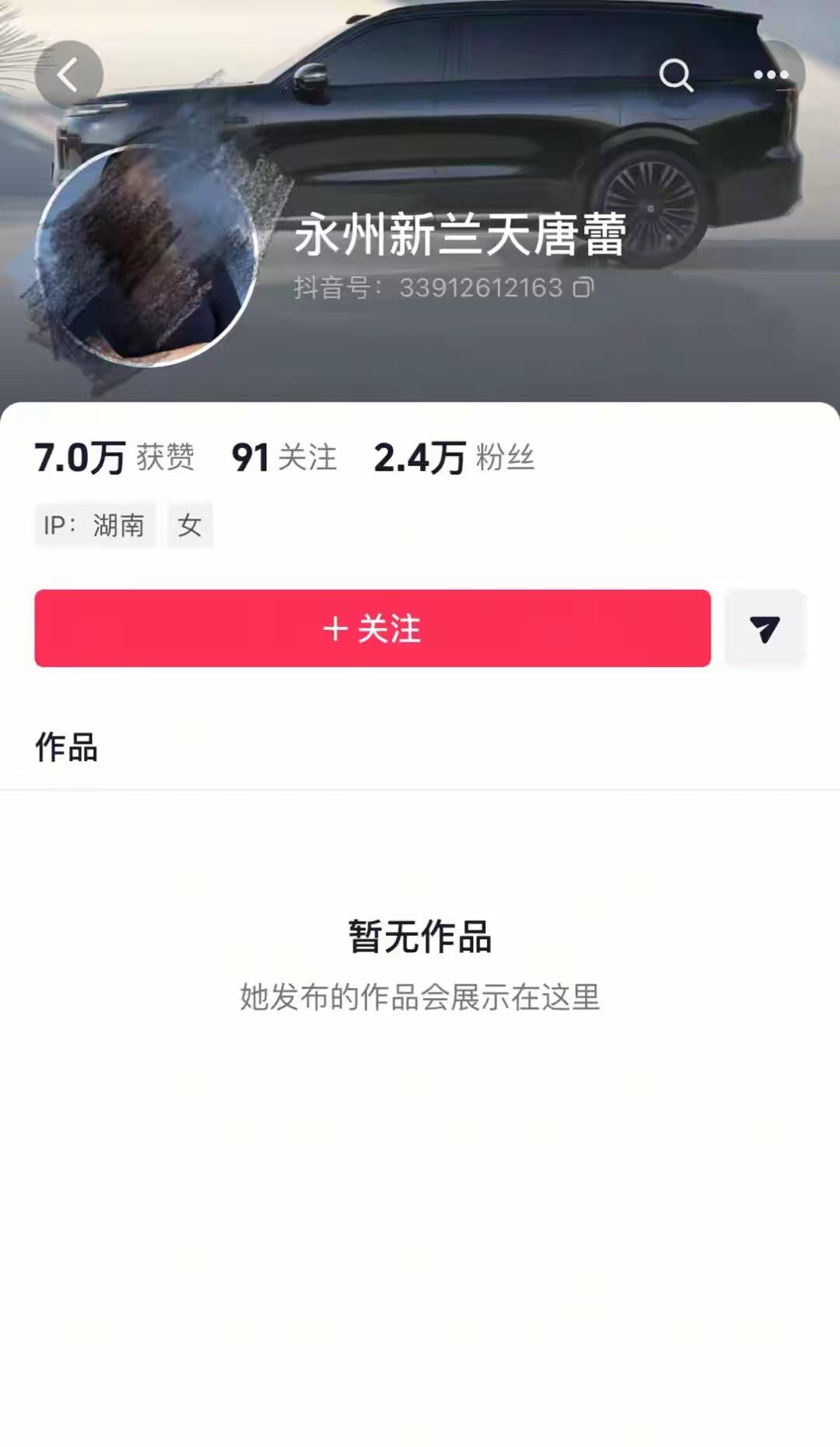Toggle follow state with the 关注 button
840x1447 pixels.
click(373, 629)
